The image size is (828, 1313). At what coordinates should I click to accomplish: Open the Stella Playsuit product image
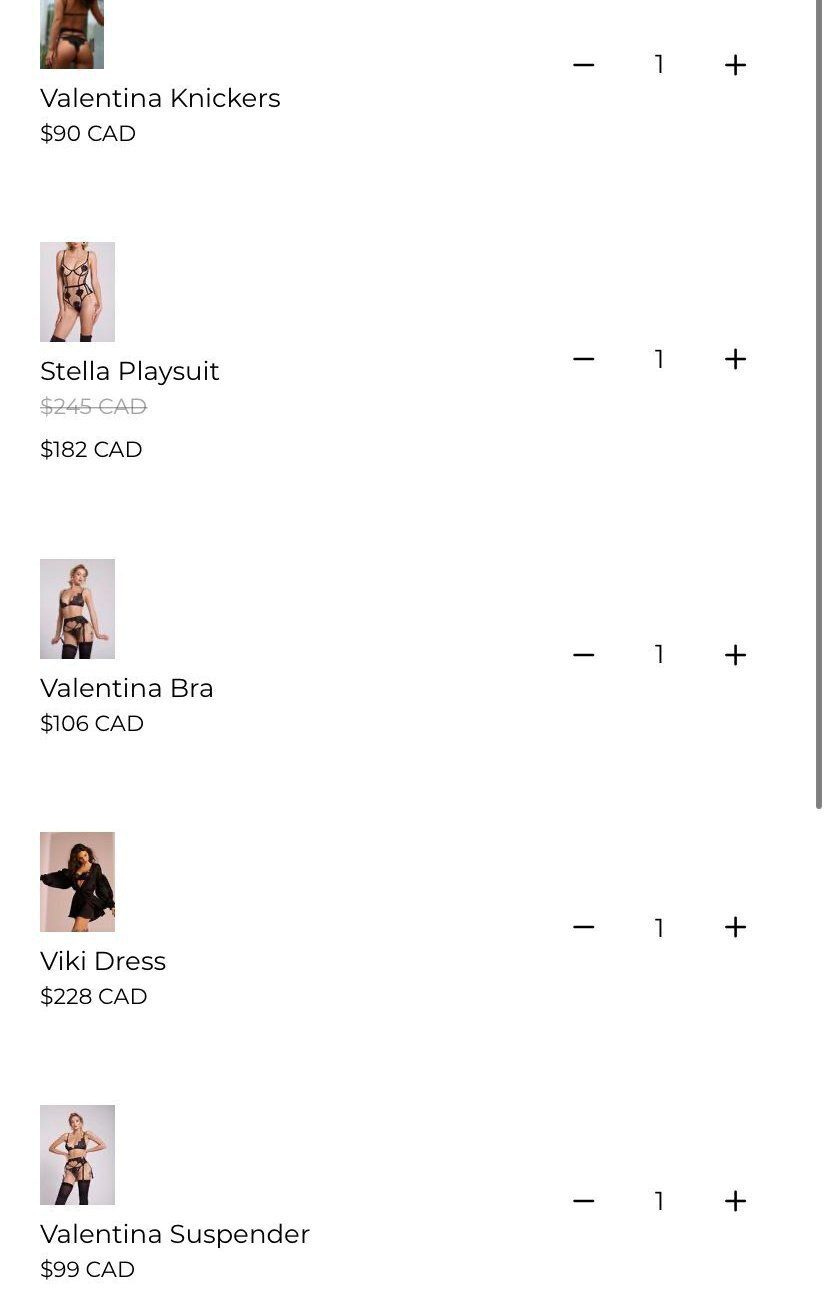pyautogui.click(x=77, y=292)
